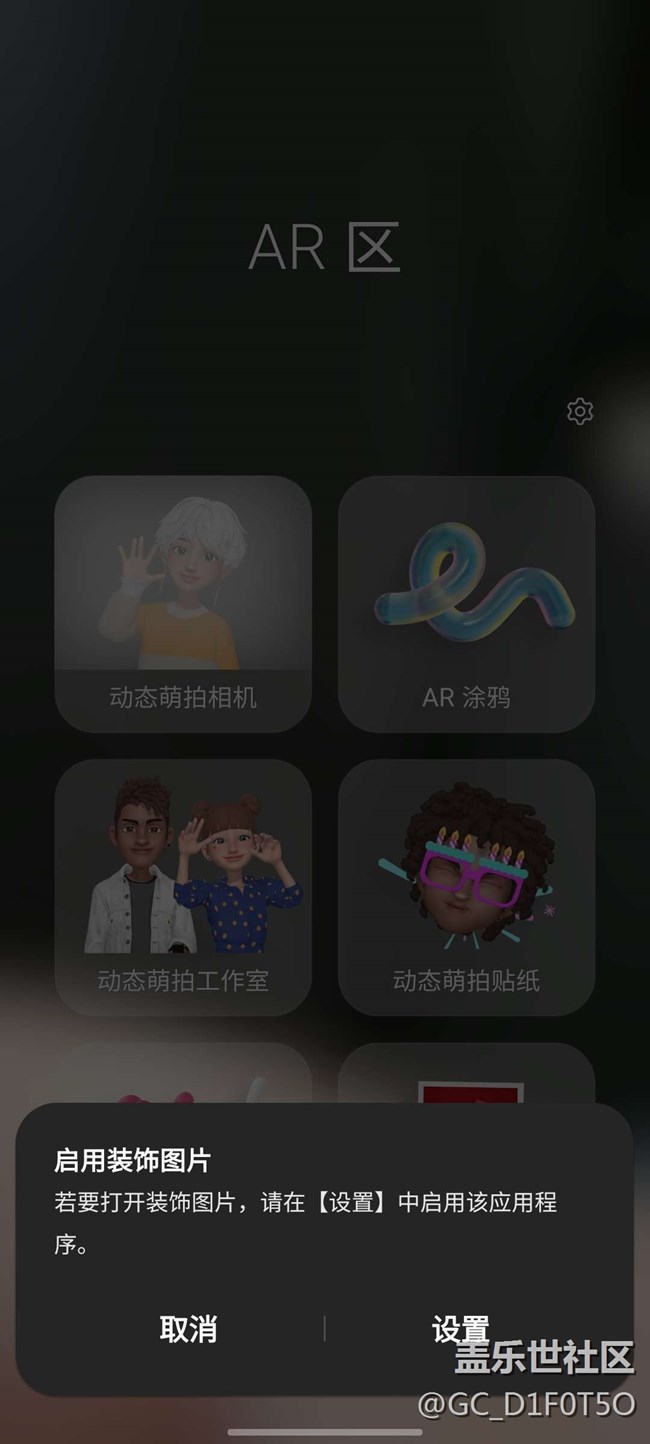
Task: Open 动态萌拍相机
Action: click(183, 603)
